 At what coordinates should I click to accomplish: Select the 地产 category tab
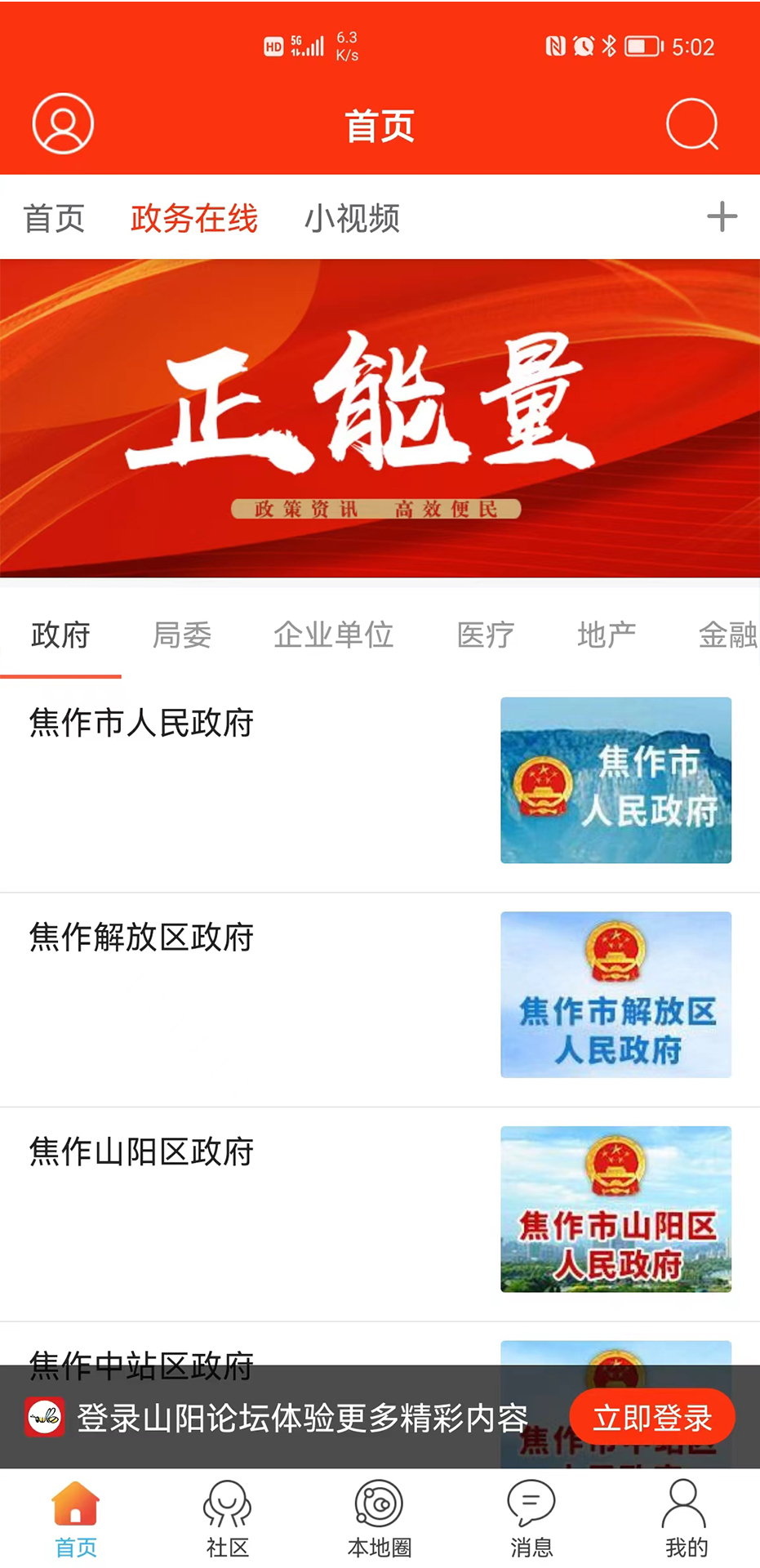(607, 635)
